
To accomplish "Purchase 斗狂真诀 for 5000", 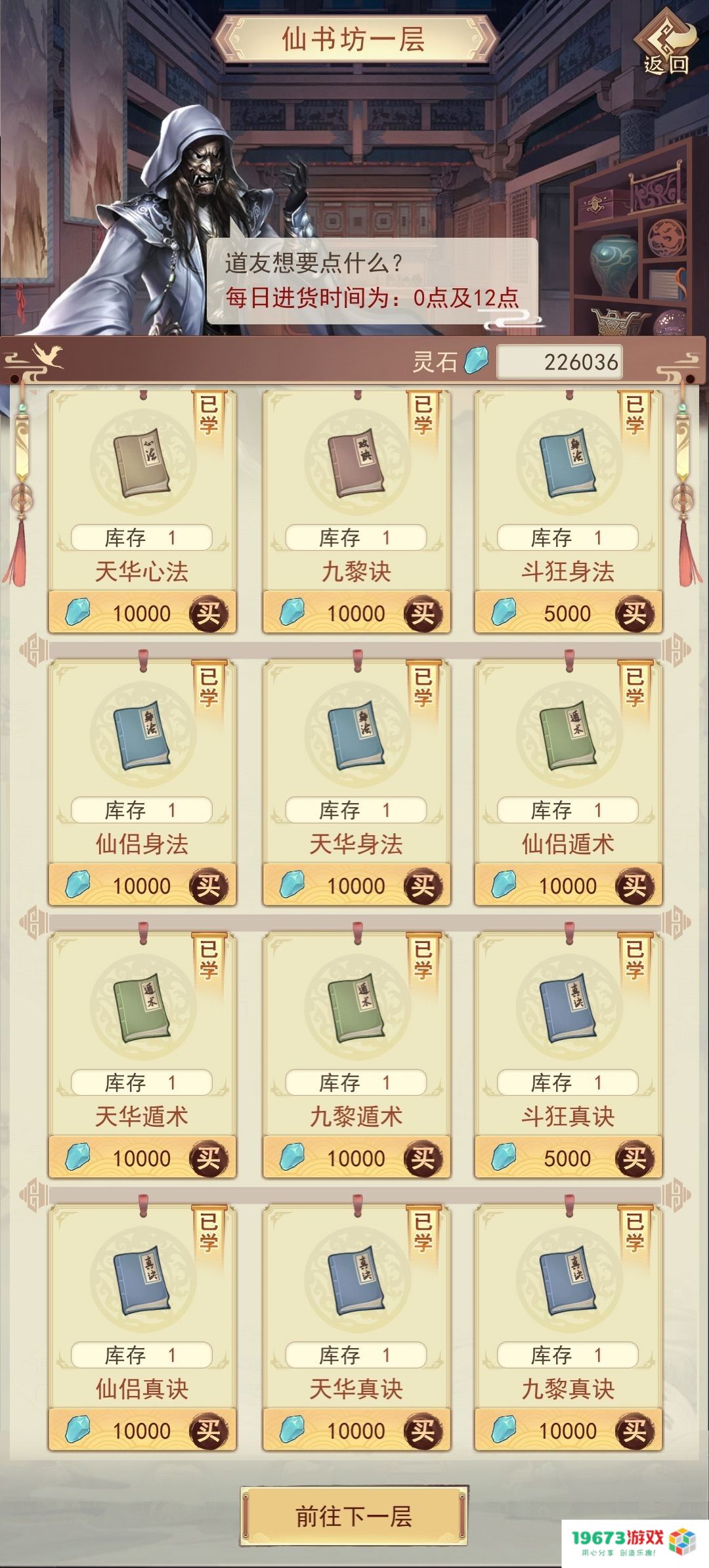I will click(x=634, y=1159).
